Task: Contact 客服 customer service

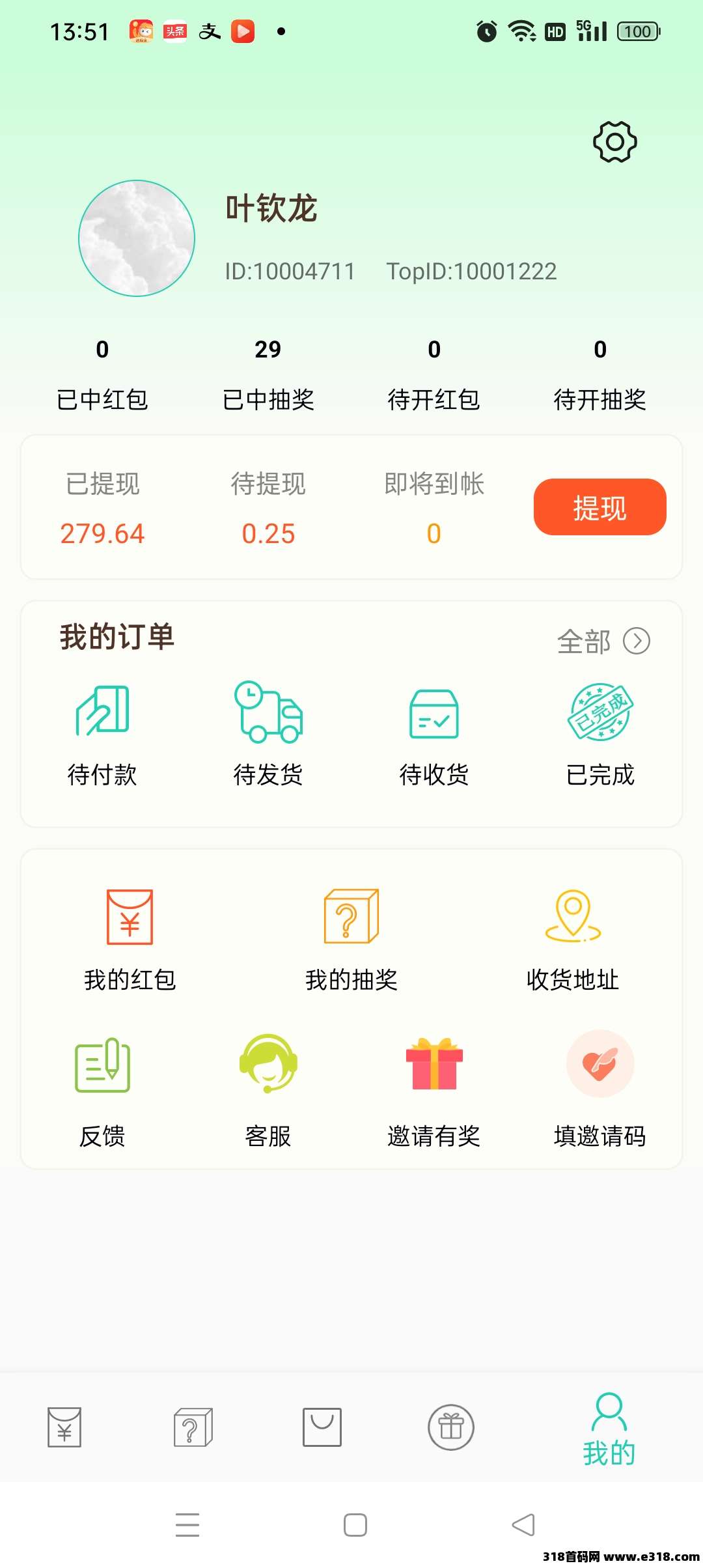Action: [268, 1084]
